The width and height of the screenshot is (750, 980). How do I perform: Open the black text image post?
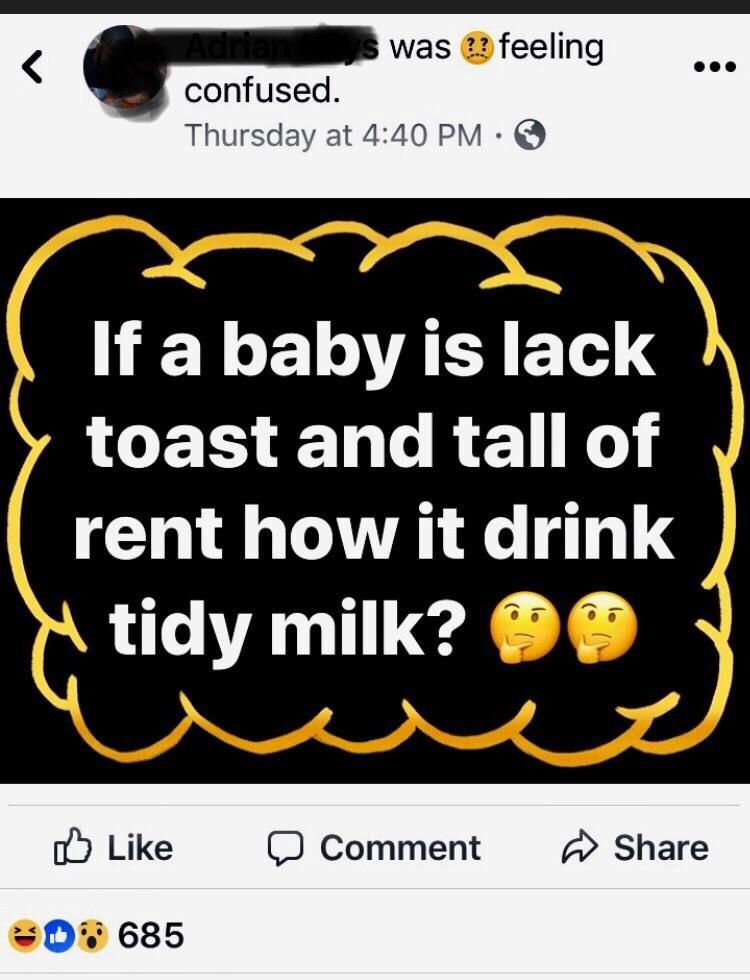(375, 490)
